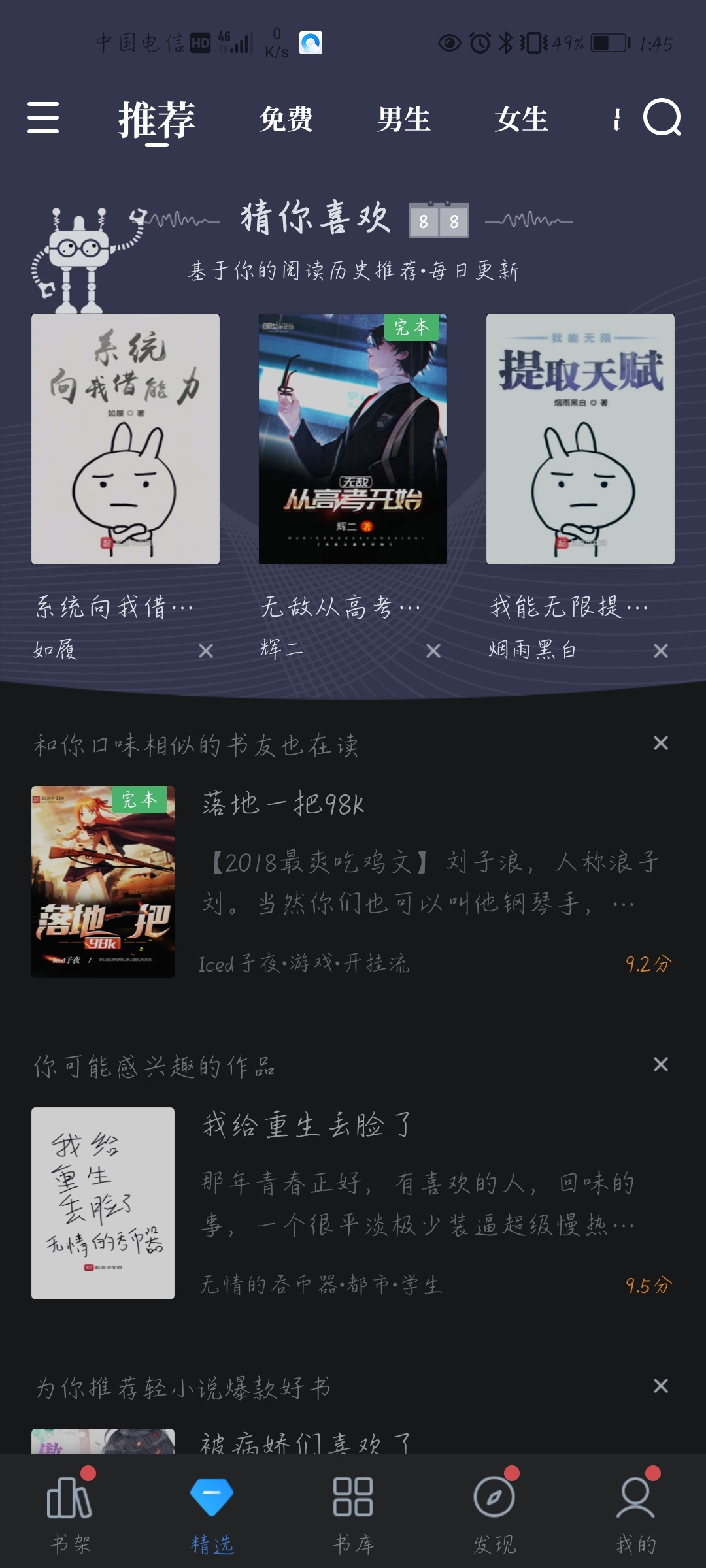Open the book 我能无限提取天赋

pos(580,439)
